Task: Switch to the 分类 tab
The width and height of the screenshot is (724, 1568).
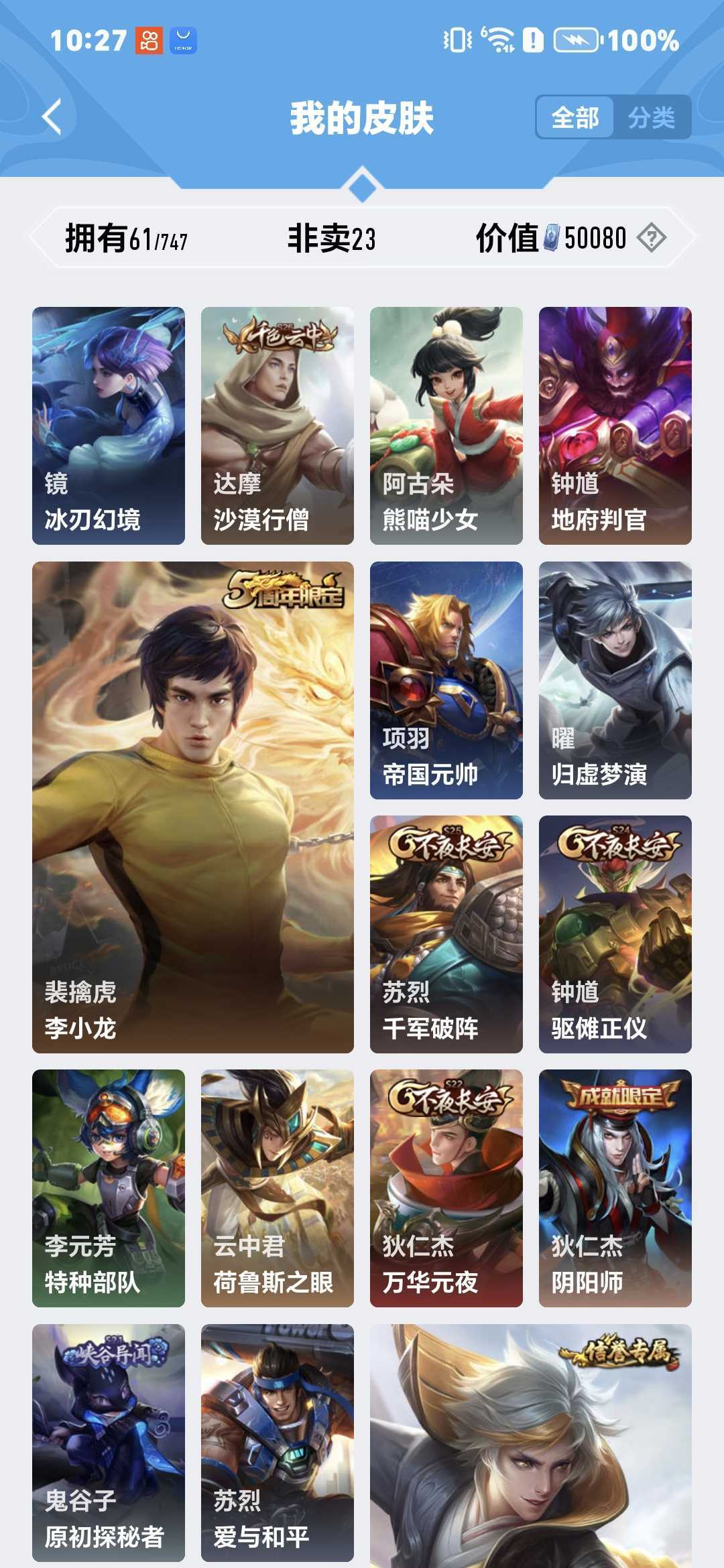Action: tap(651, 118)
